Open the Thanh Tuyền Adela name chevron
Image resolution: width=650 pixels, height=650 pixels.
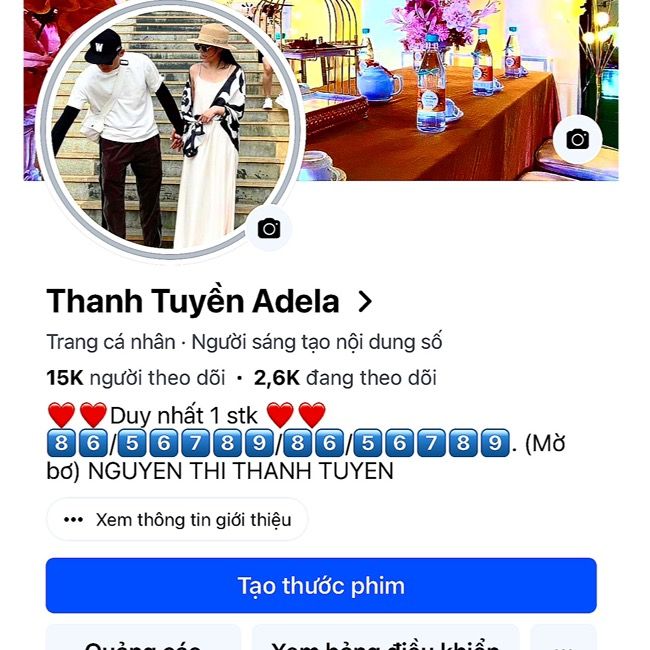tap(365, 301)
